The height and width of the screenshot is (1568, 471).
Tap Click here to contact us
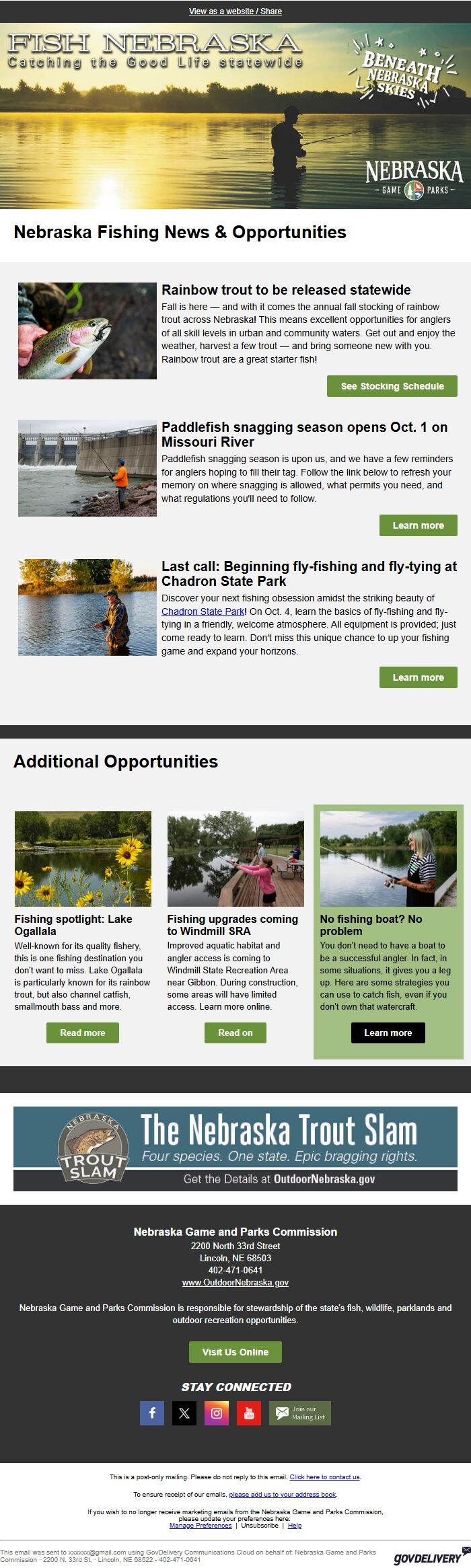(x=324, y=1477)
